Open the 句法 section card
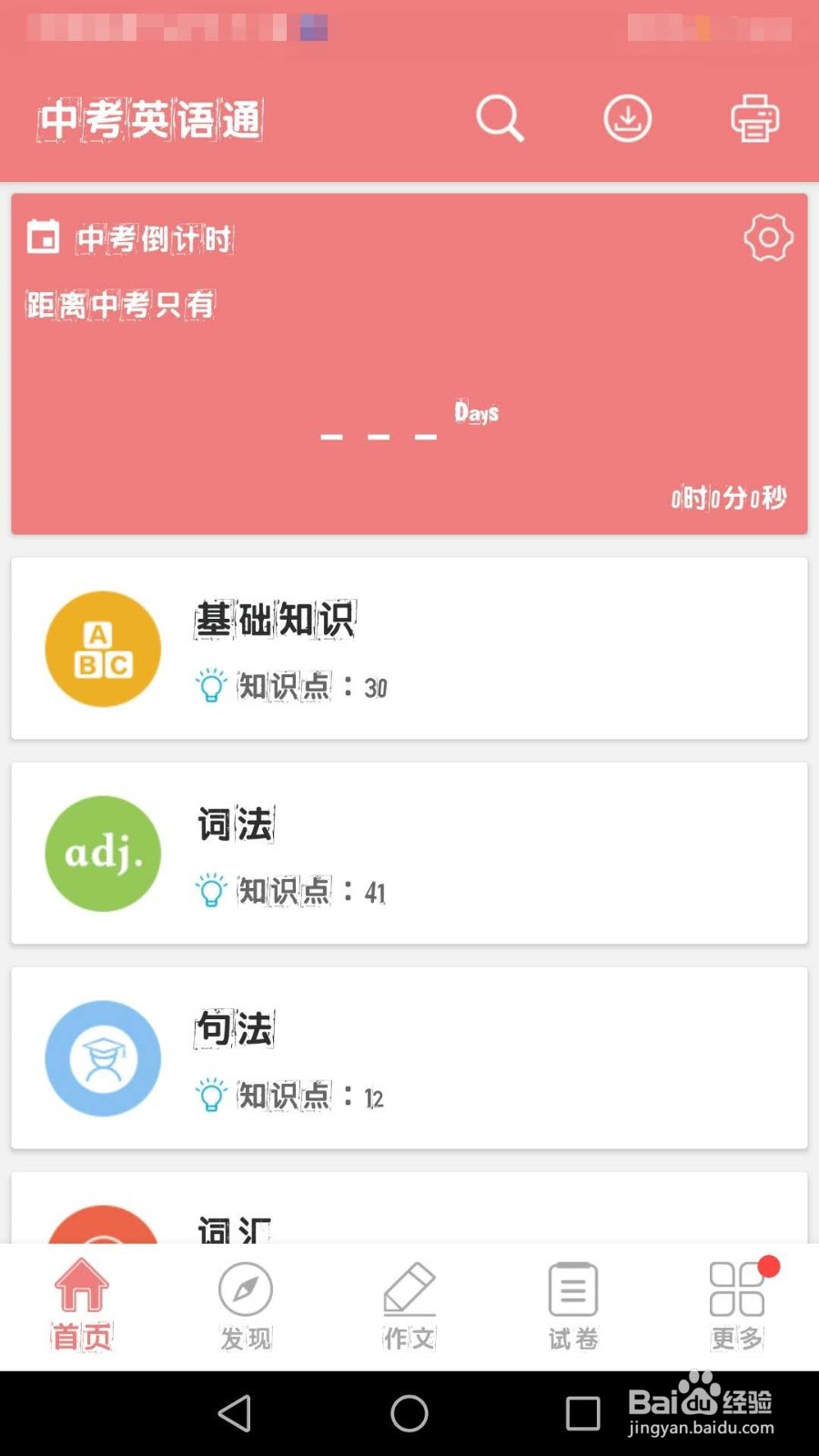 [x=409, y=1057]
